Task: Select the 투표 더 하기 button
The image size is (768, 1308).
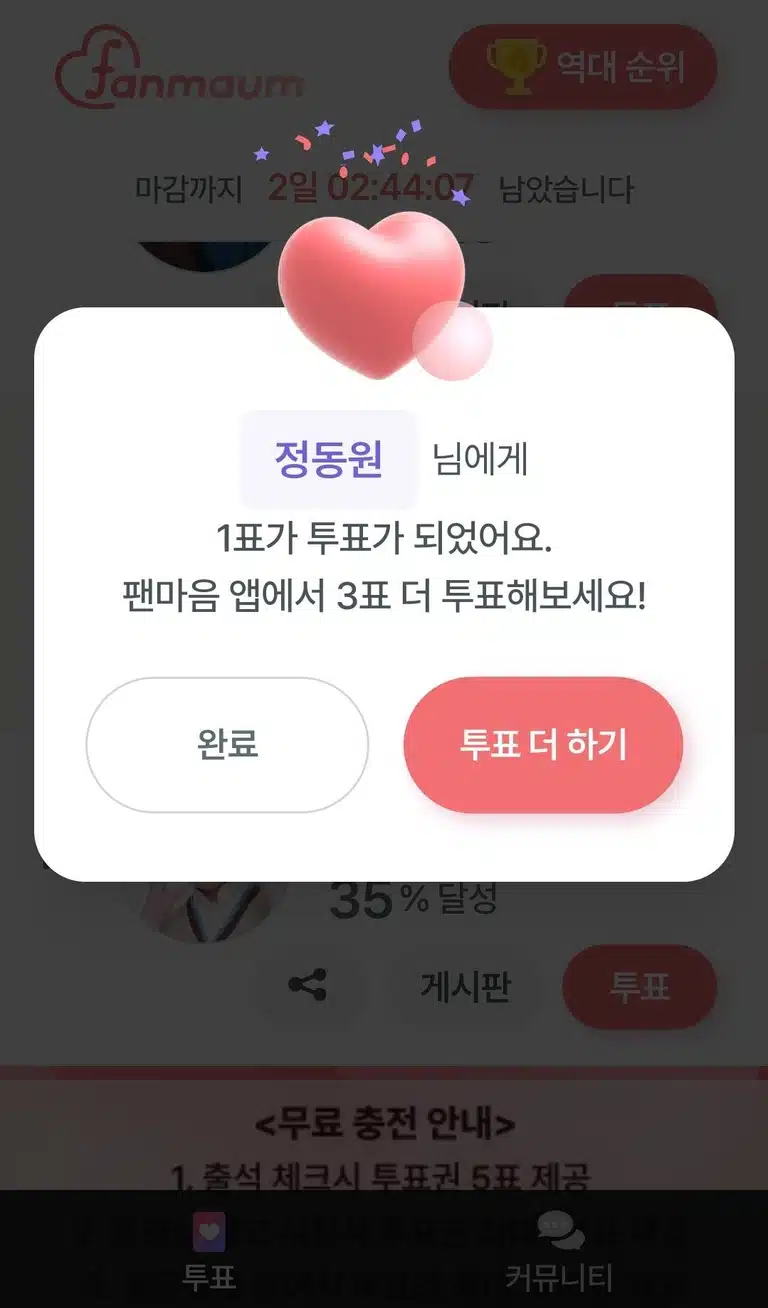Action: pos(543,745)
